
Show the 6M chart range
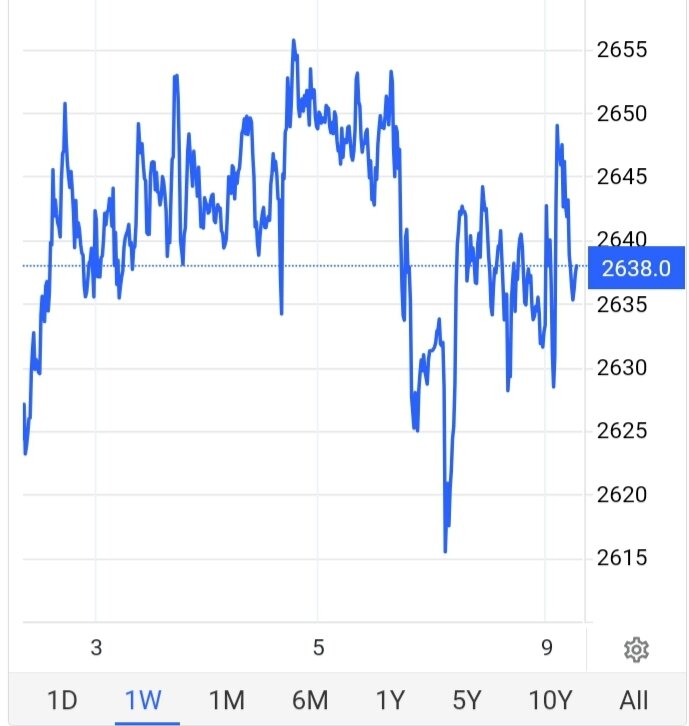309,699
